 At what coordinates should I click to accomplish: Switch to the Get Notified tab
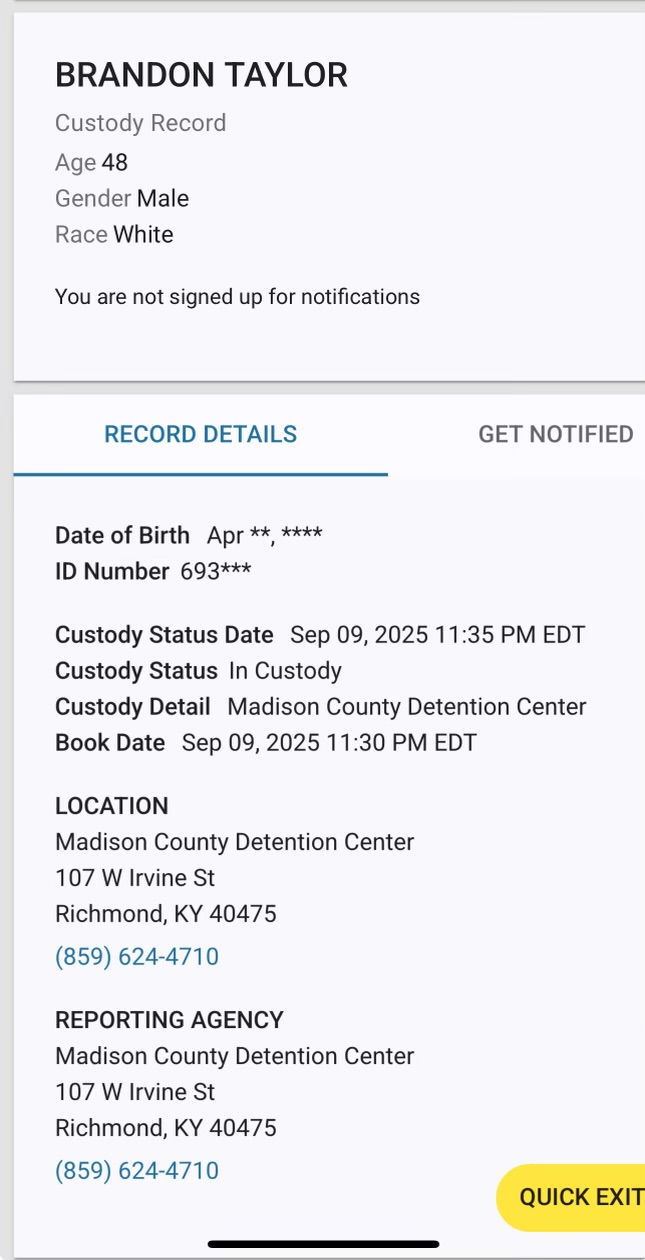pyautogui.click(x=555, y=434)
